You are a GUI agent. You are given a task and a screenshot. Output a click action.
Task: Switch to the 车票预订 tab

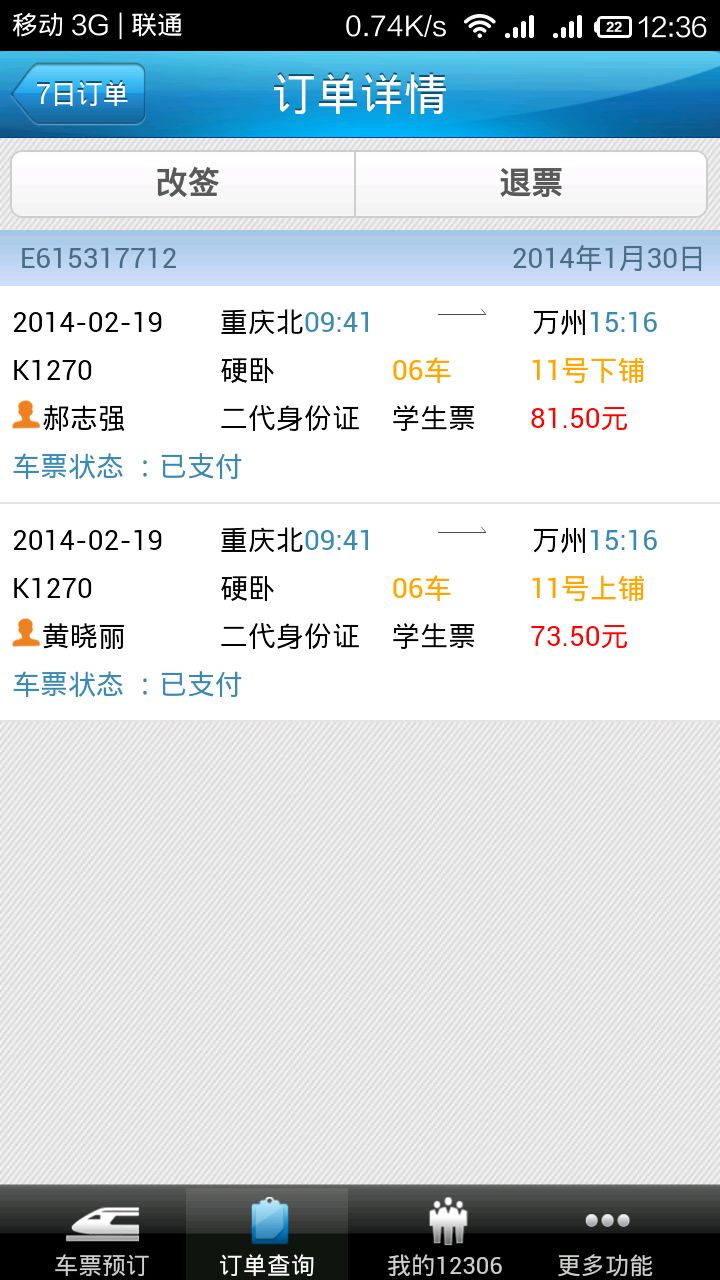(101, 1234)
